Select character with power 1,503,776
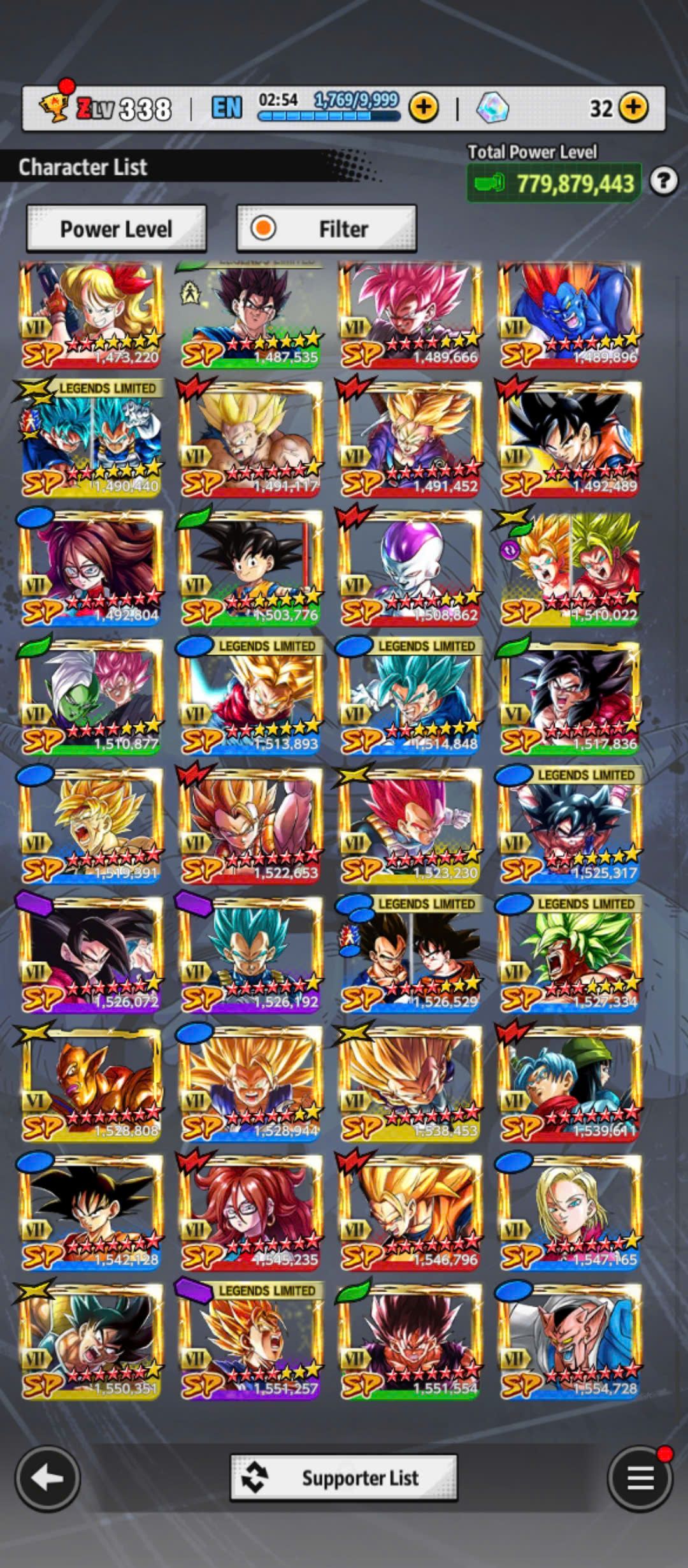 pos(250,569)
